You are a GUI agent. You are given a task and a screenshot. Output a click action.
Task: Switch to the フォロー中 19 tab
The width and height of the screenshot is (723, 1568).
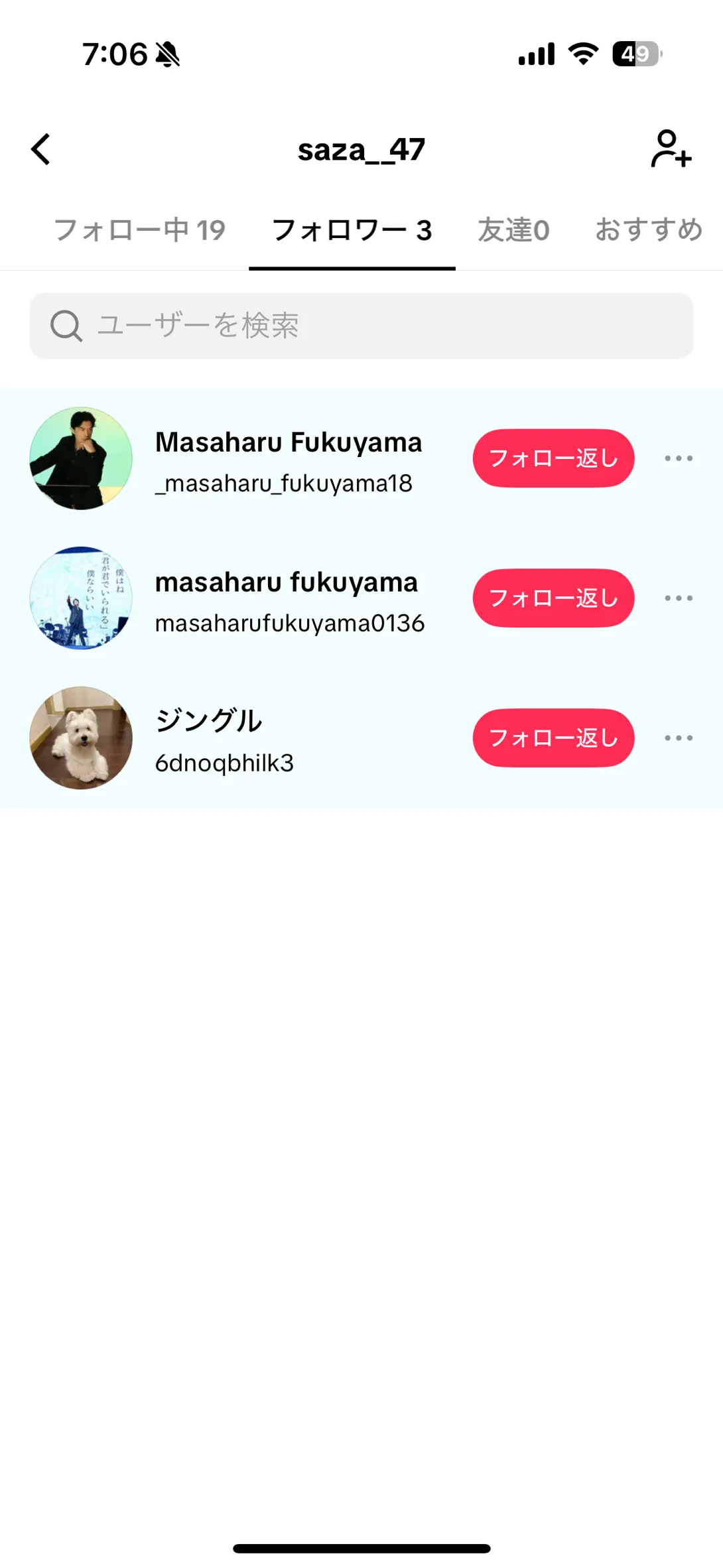pyautogui.click(x=139, y=230)
